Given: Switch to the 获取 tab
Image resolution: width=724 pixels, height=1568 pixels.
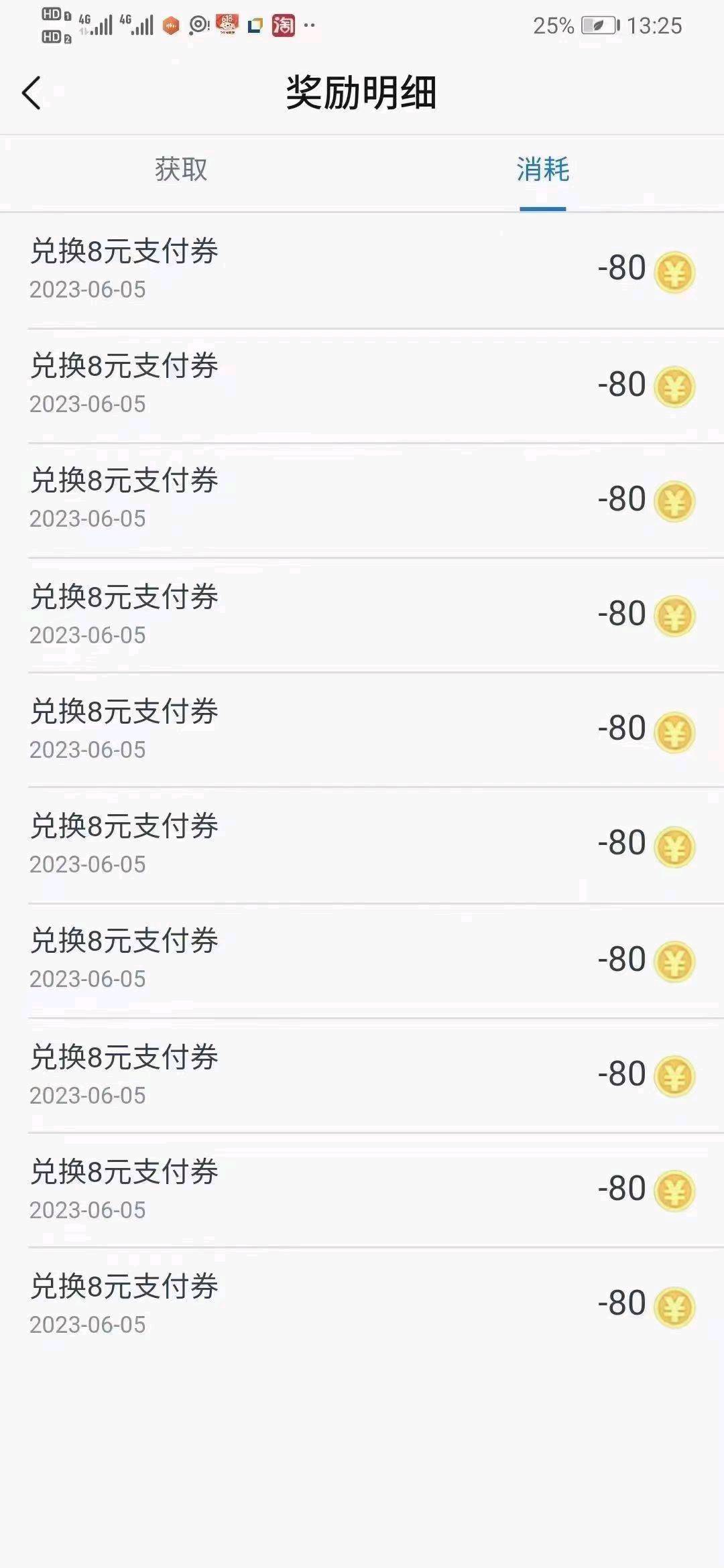Looking at the screenshot, I should click(181, 170).
